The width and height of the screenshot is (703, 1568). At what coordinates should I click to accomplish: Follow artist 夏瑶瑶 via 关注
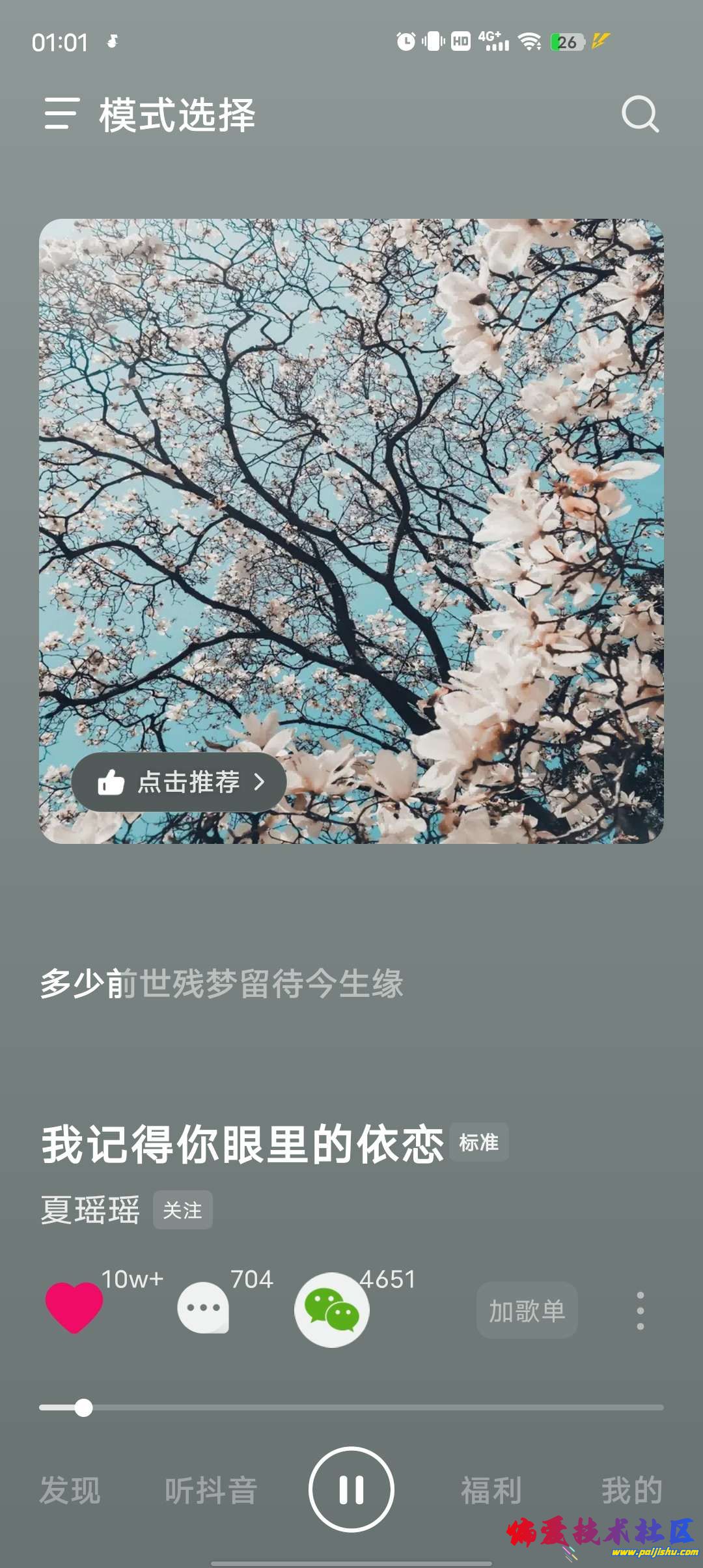pos(182,1211)
